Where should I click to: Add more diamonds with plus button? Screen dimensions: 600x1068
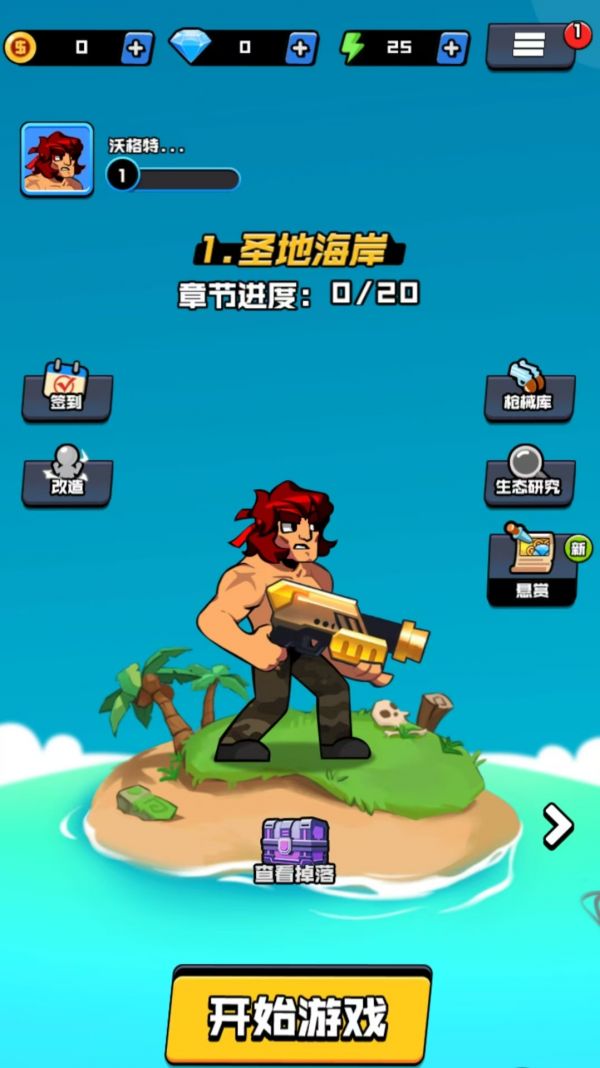301,47
